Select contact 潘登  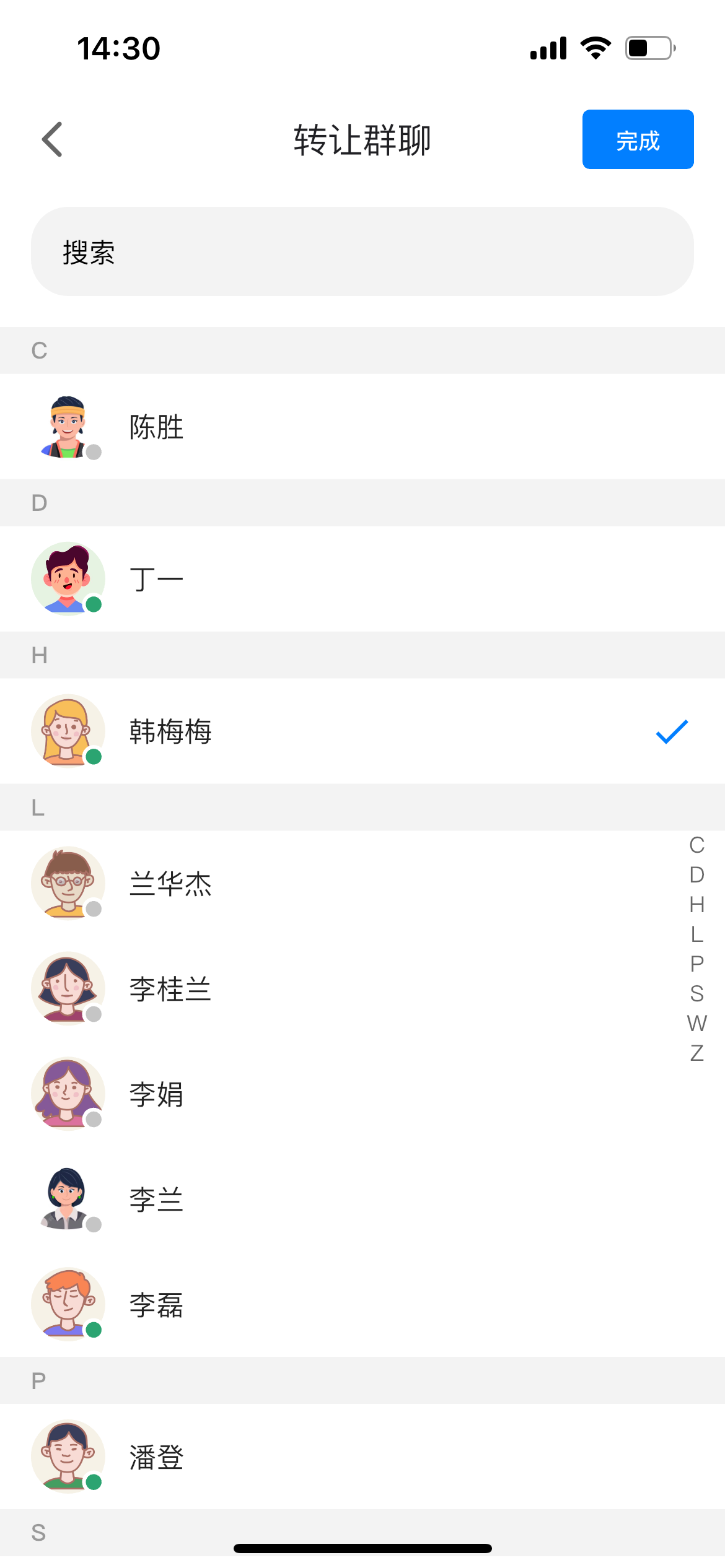coord(362,1457)
